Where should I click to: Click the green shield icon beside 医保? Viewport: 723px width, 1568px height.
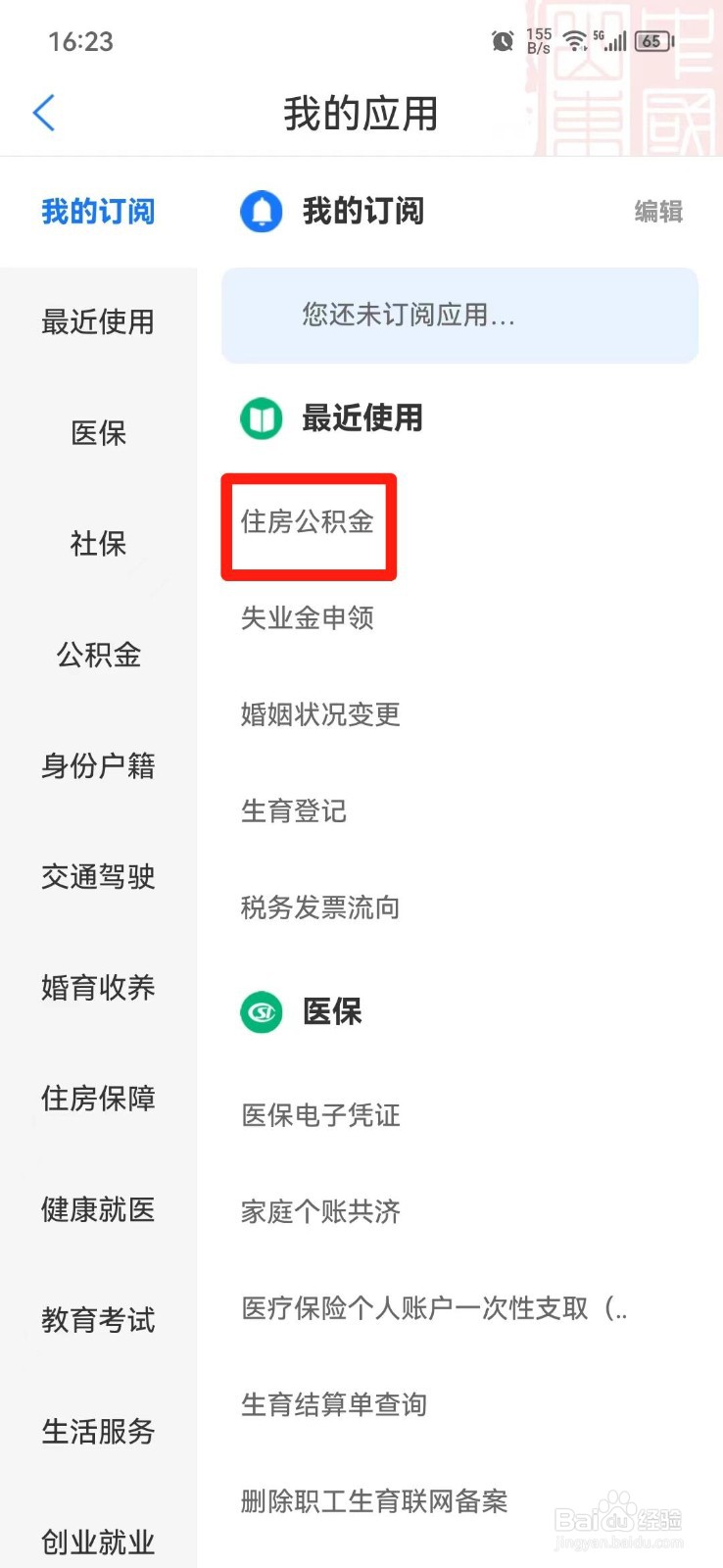click(260, 1011)
